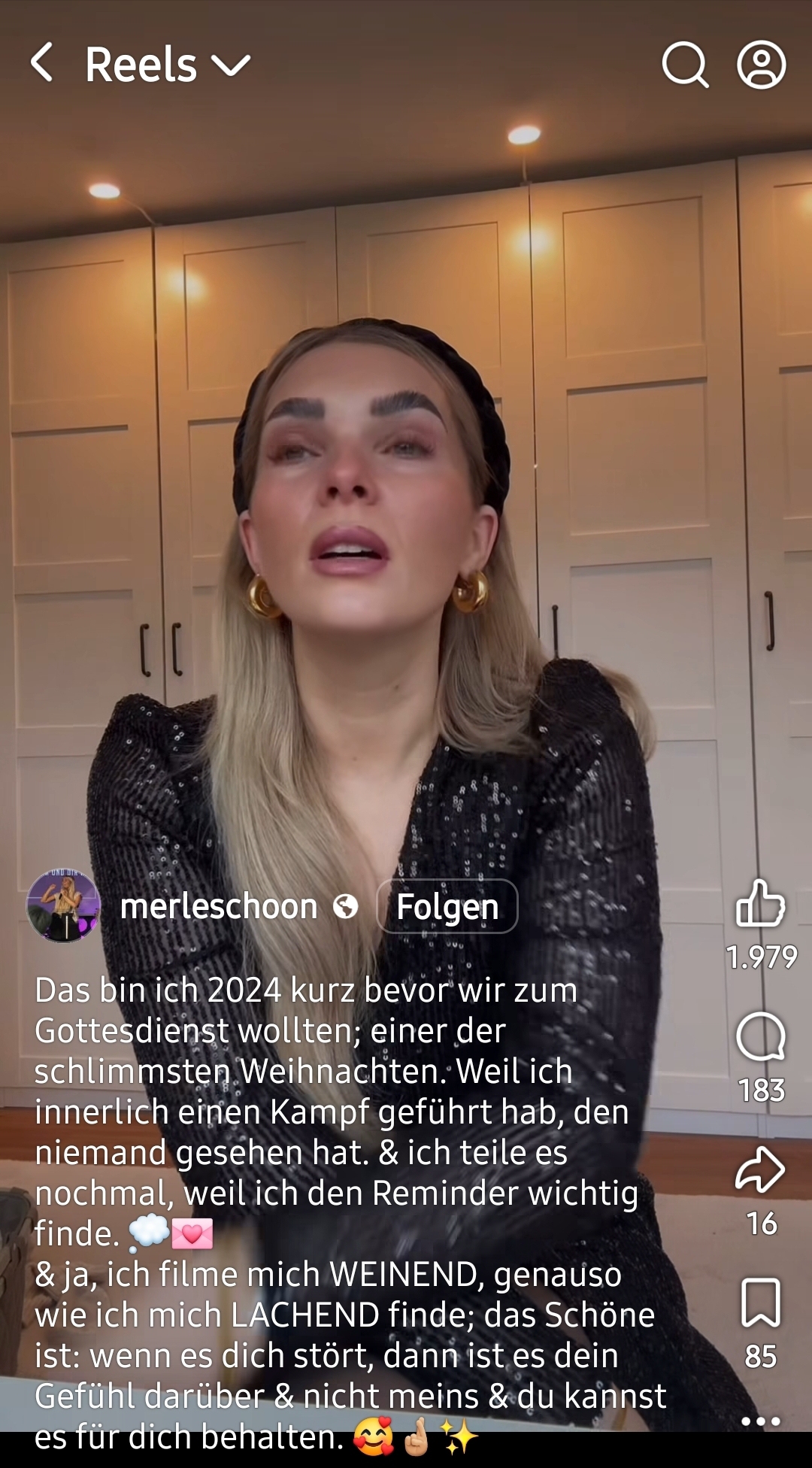Save this reel with the bookmark
The height and width of the screenshot is (1468, 812).
tap(760, 1303)
